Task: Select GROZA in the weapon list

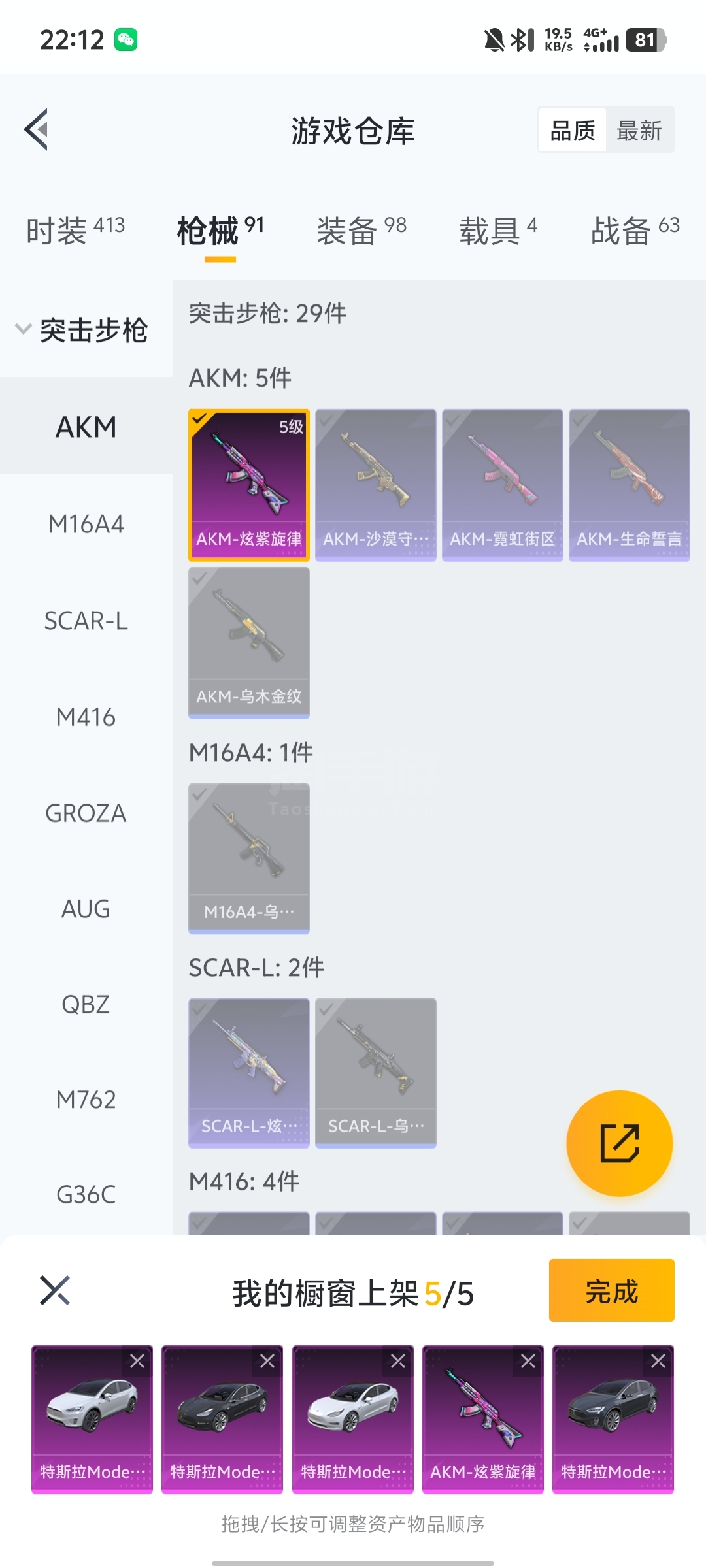Action: tap(86, 813)
